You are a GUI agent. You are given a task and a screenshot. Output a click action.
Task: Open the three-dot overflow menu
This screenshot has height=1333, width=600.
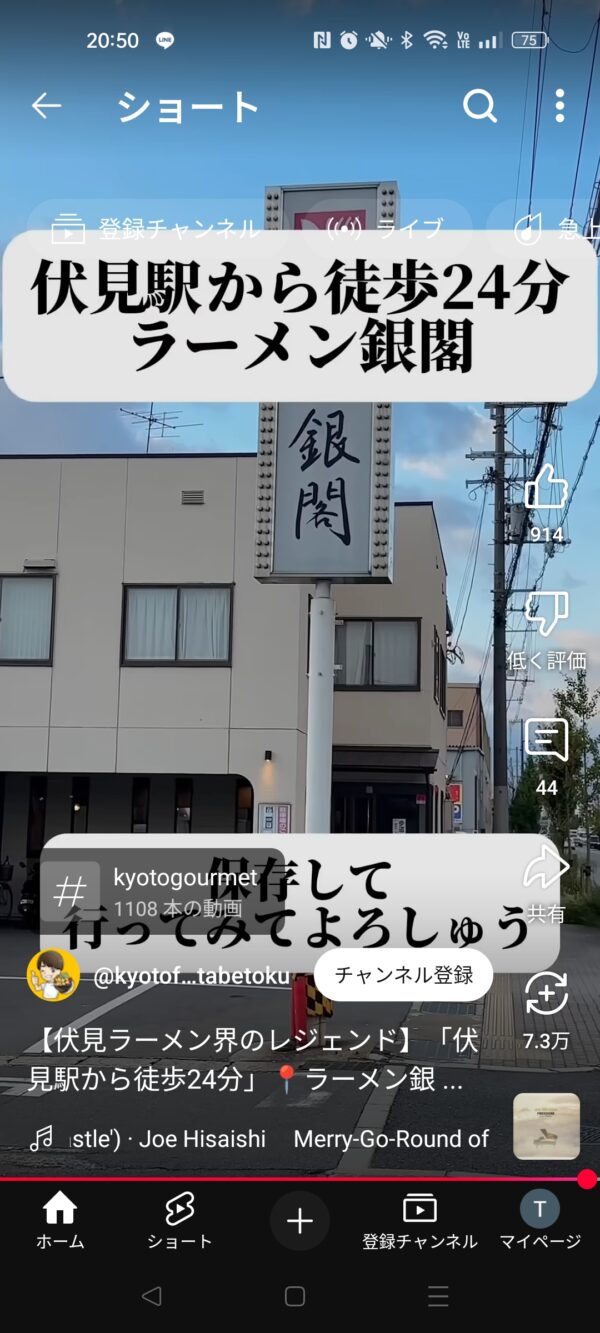559,106
